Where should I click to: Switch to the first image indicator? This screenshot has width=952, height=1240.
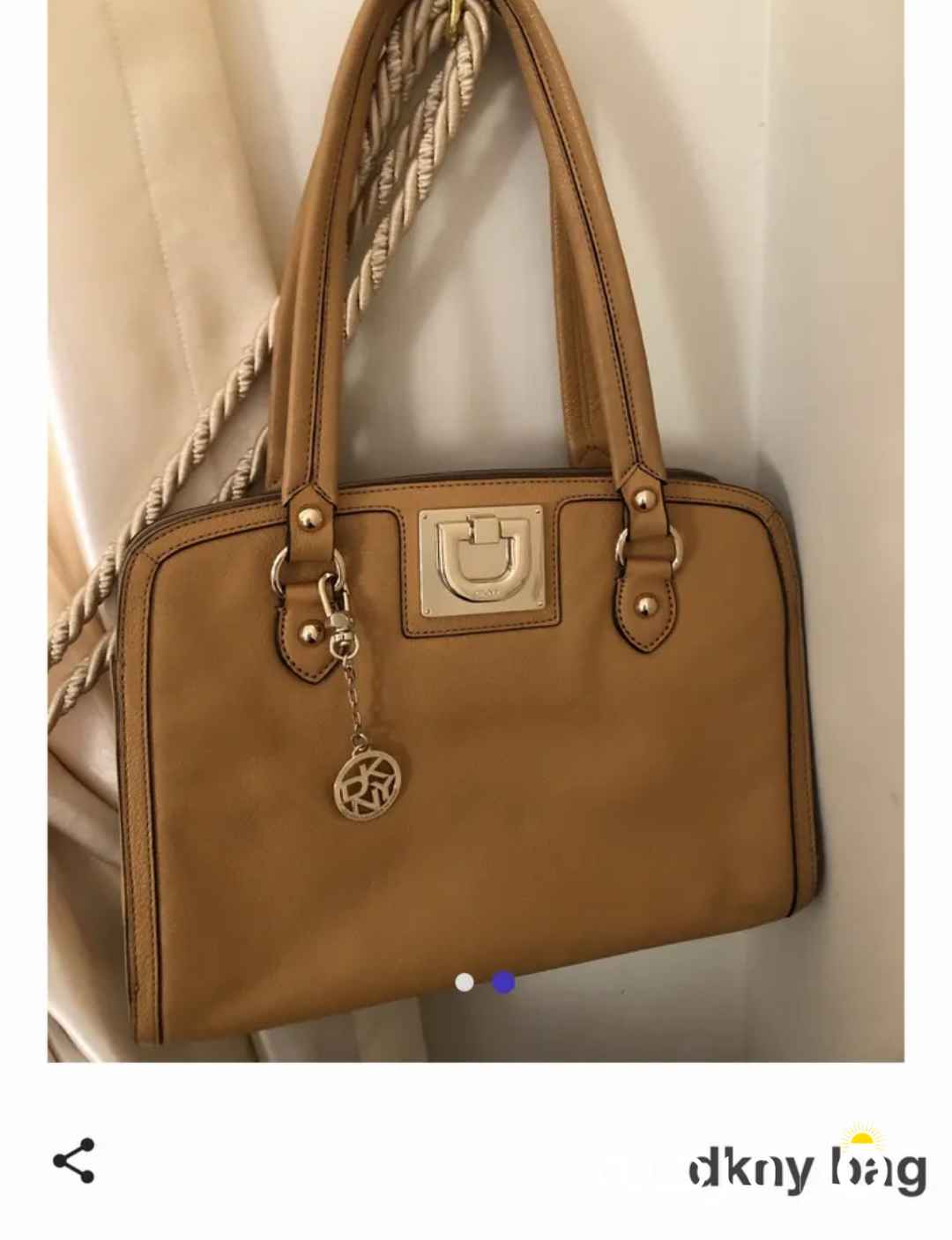tap(463, 982)
